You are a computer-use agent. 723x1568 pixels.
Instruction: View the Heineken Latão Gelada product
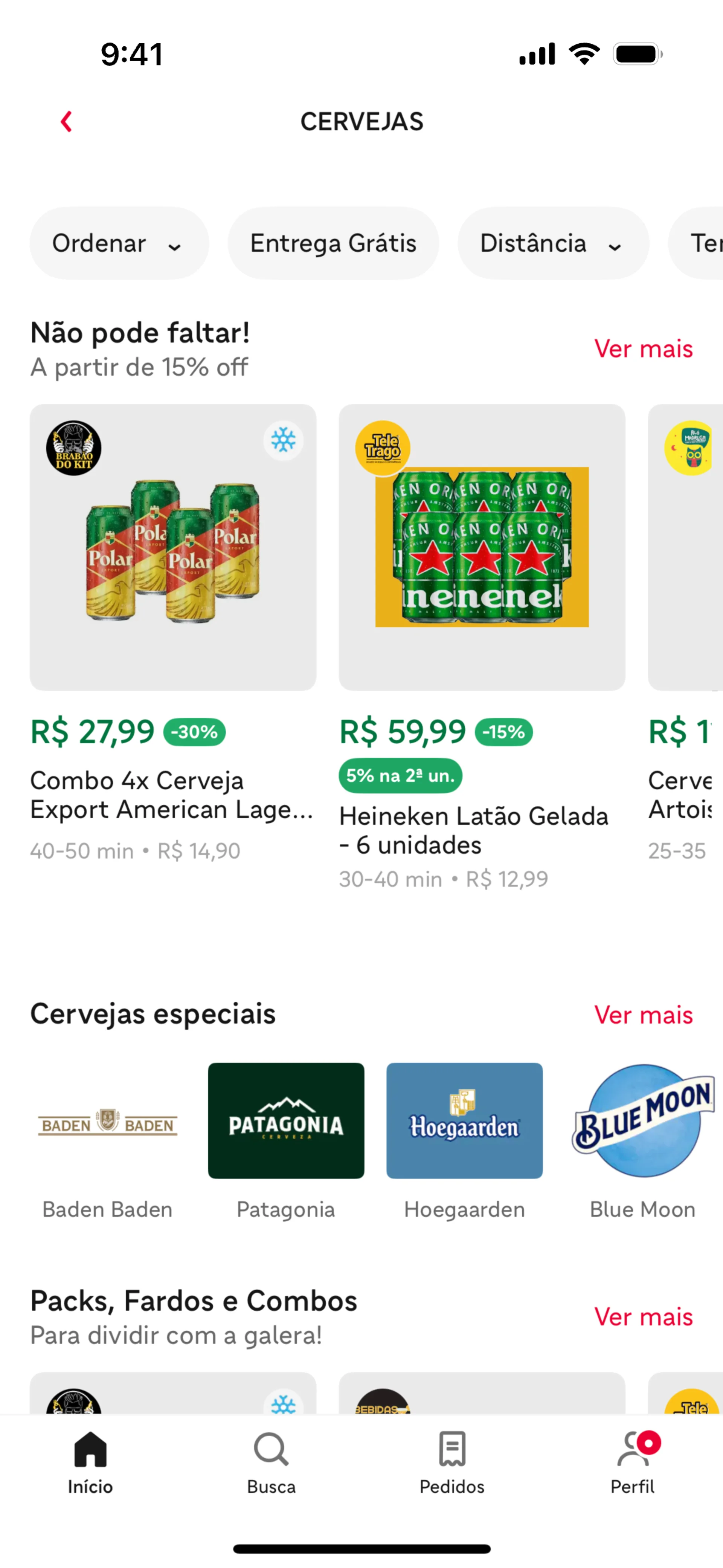point(481,548)
